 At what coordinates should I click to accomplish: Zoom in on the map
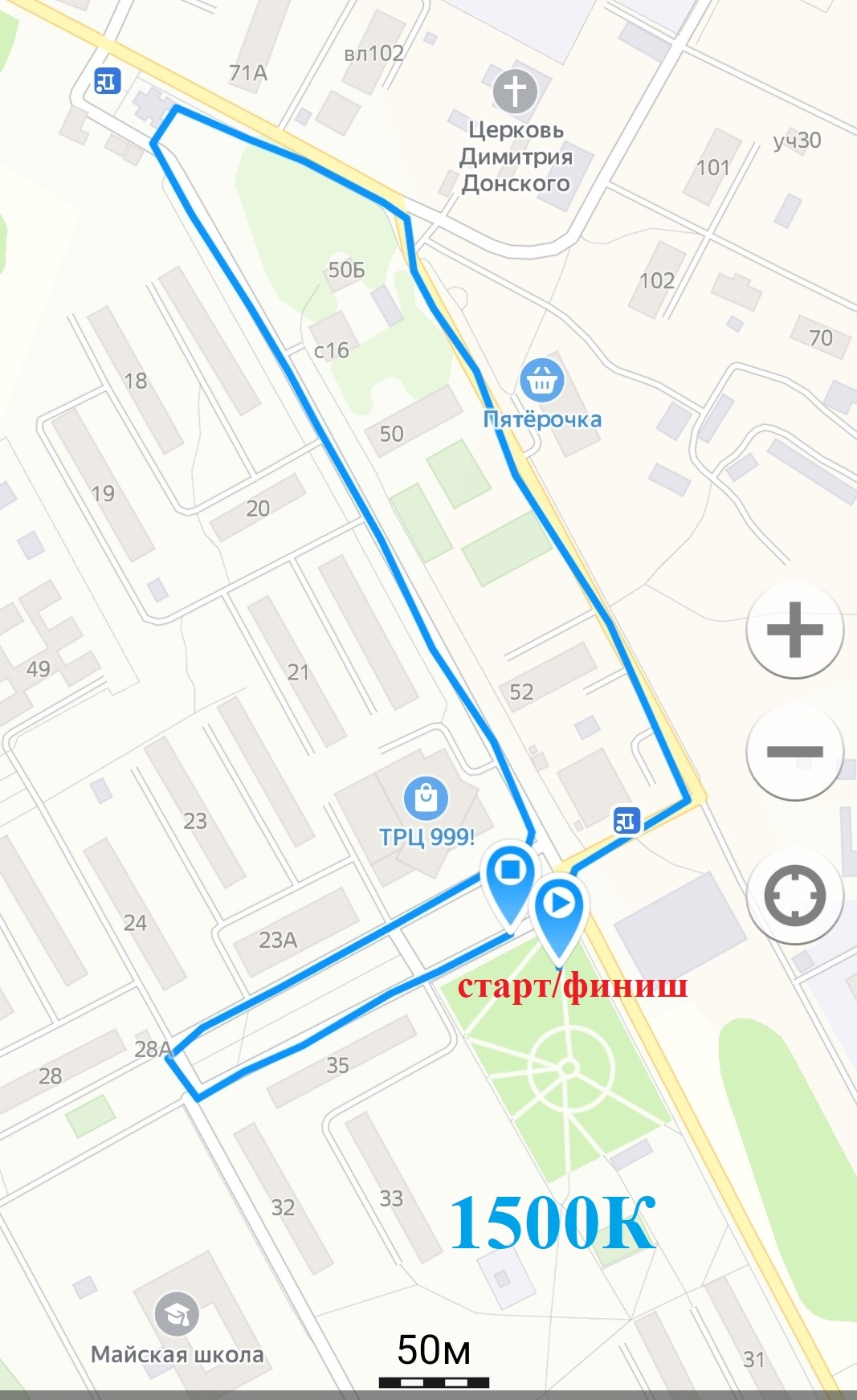pos(794,629)
